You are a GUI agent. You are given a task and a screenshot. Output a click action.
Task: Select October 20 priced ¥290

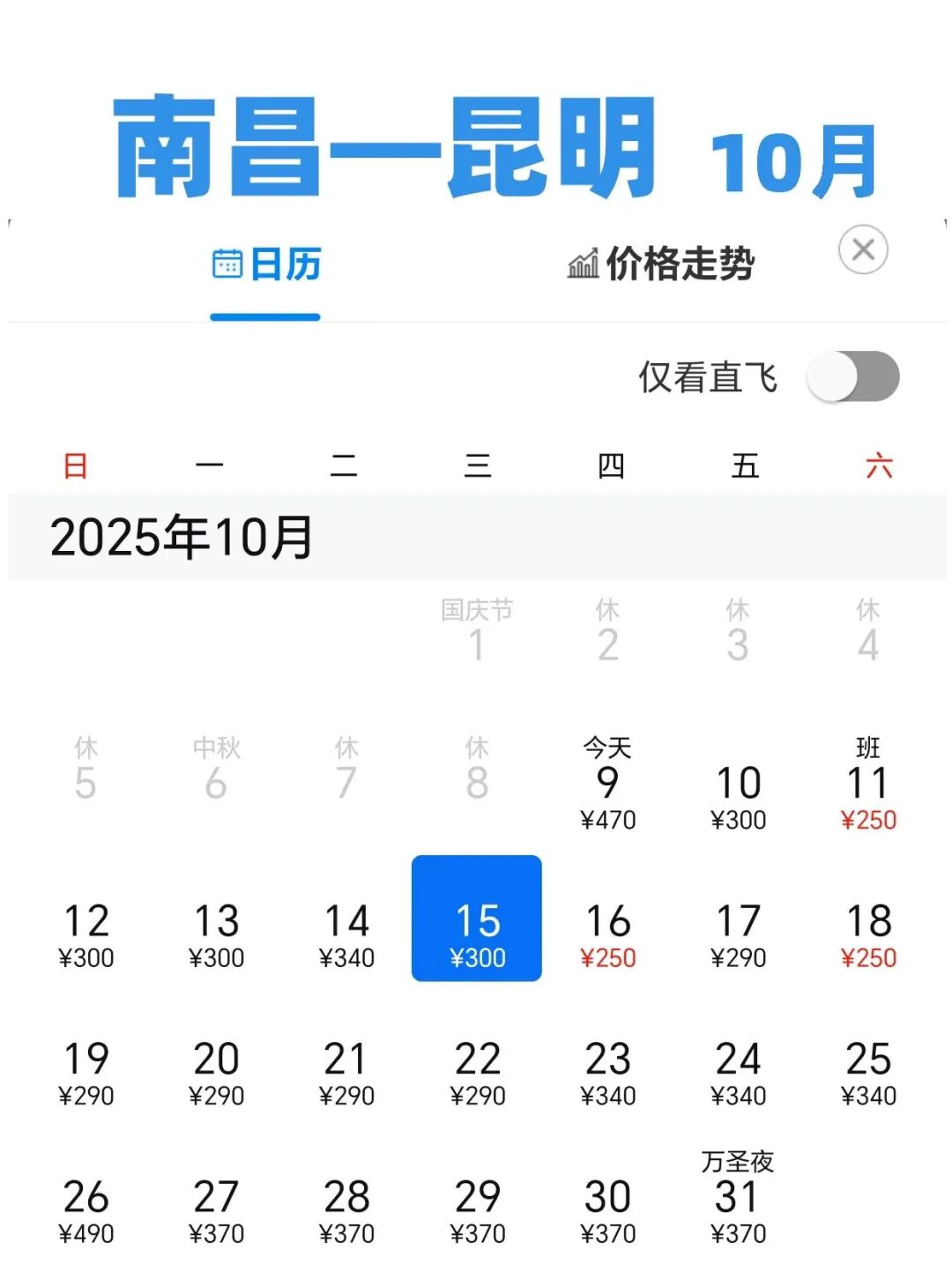(216, 1071)
